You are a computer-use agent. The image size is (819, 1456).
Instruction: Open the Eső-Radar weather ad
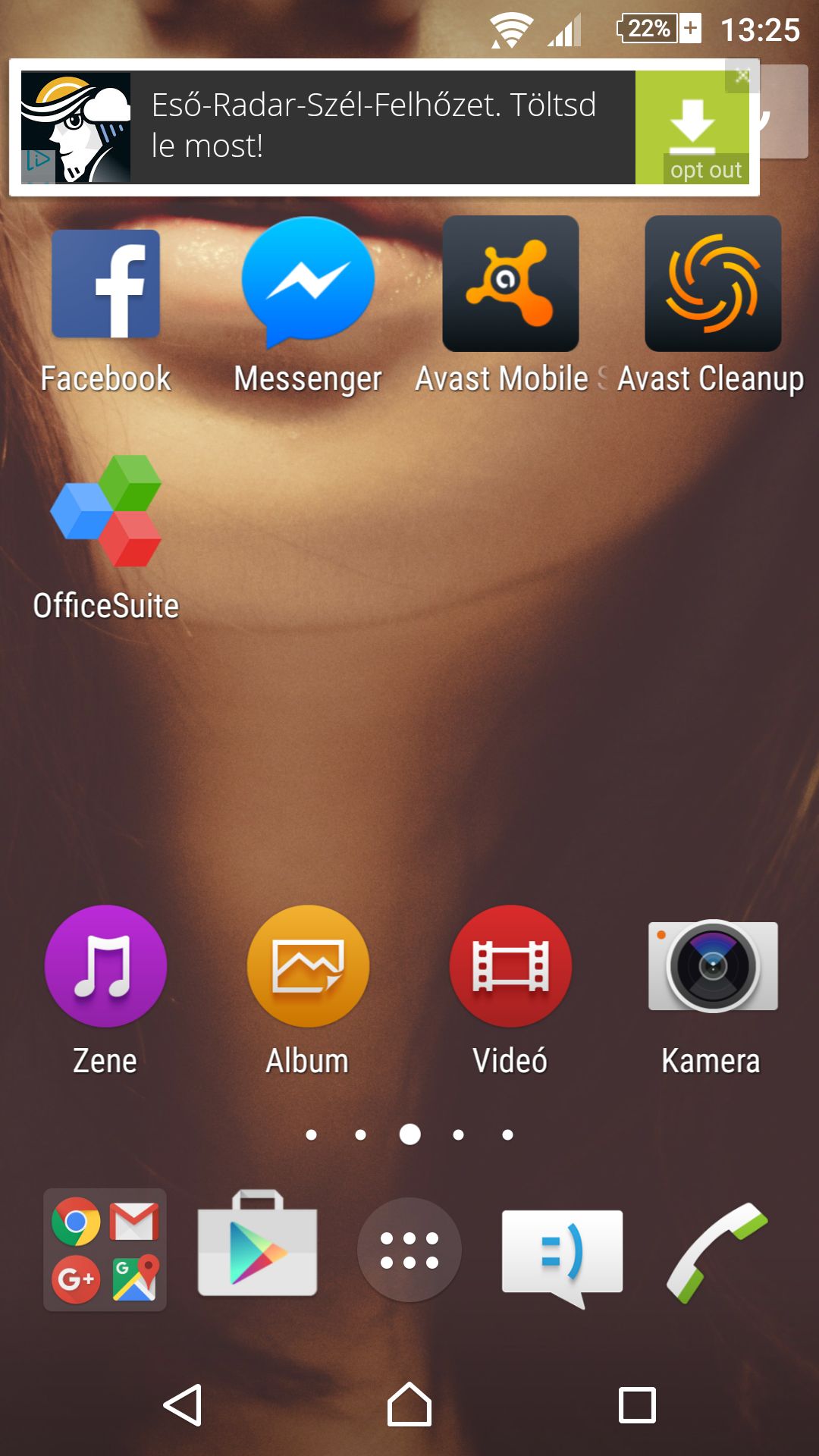[372, 127]
